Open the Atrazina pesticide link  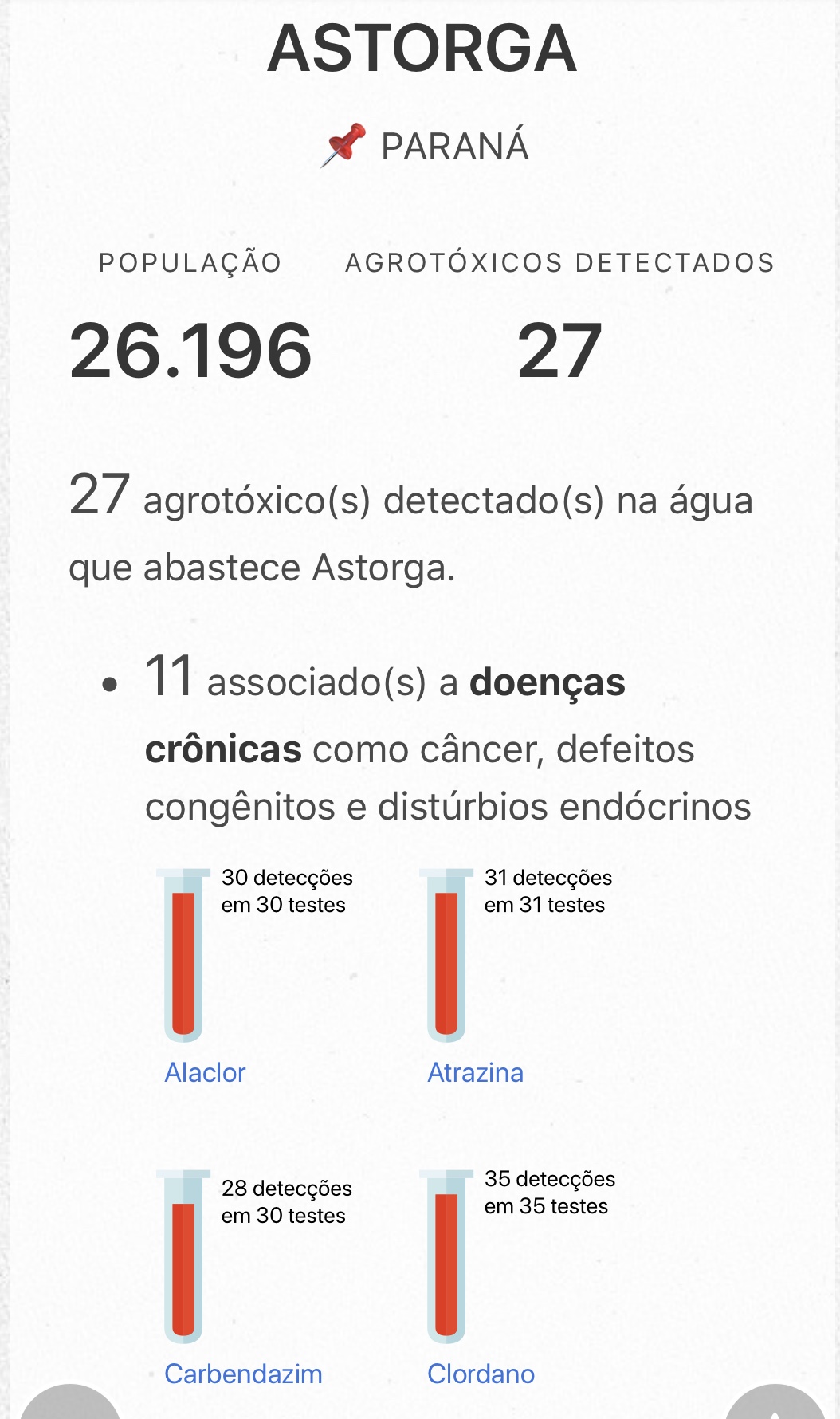[476, 1073]
